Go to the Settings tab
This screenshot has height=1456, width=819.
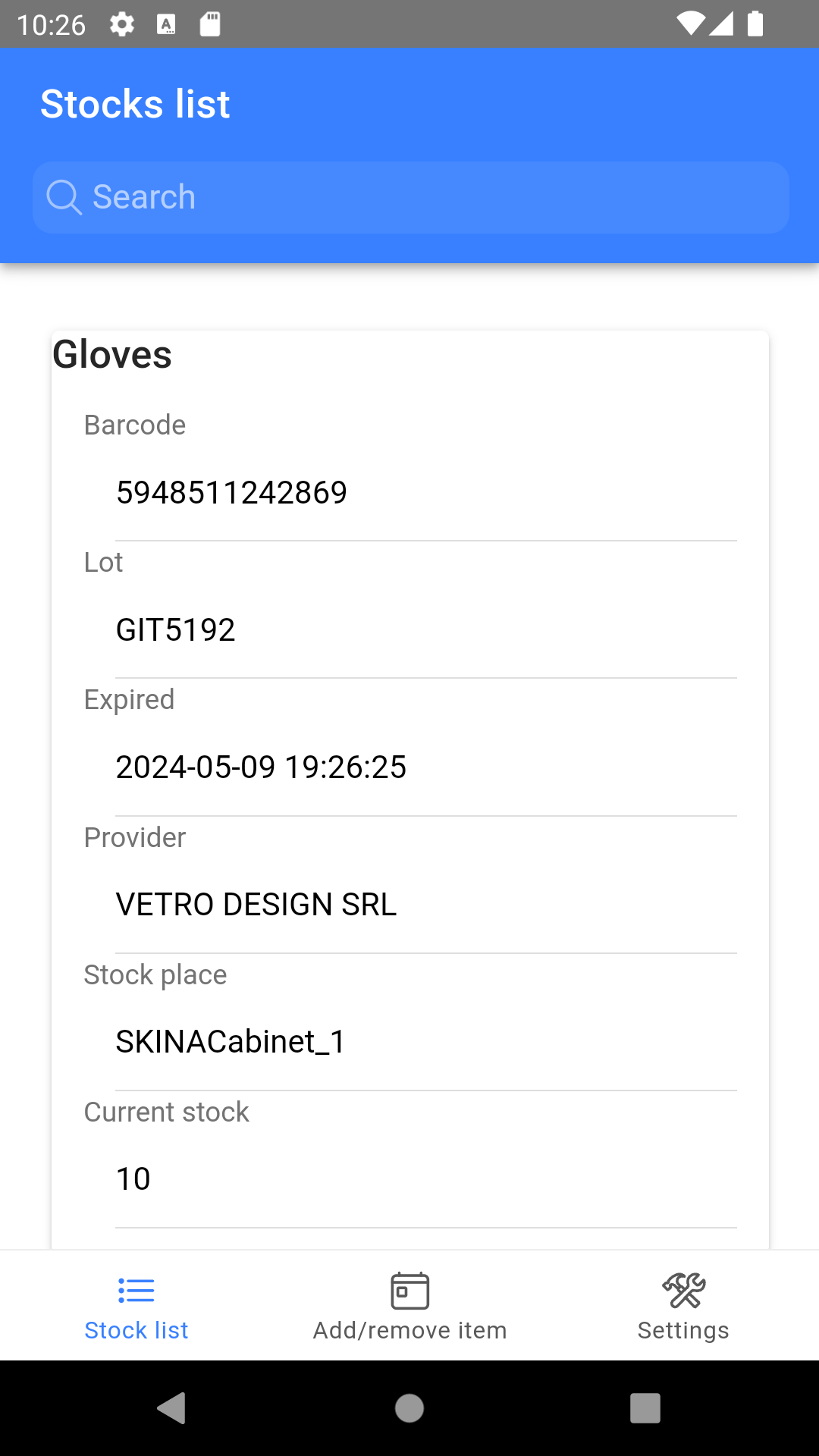pos(683,1306)
